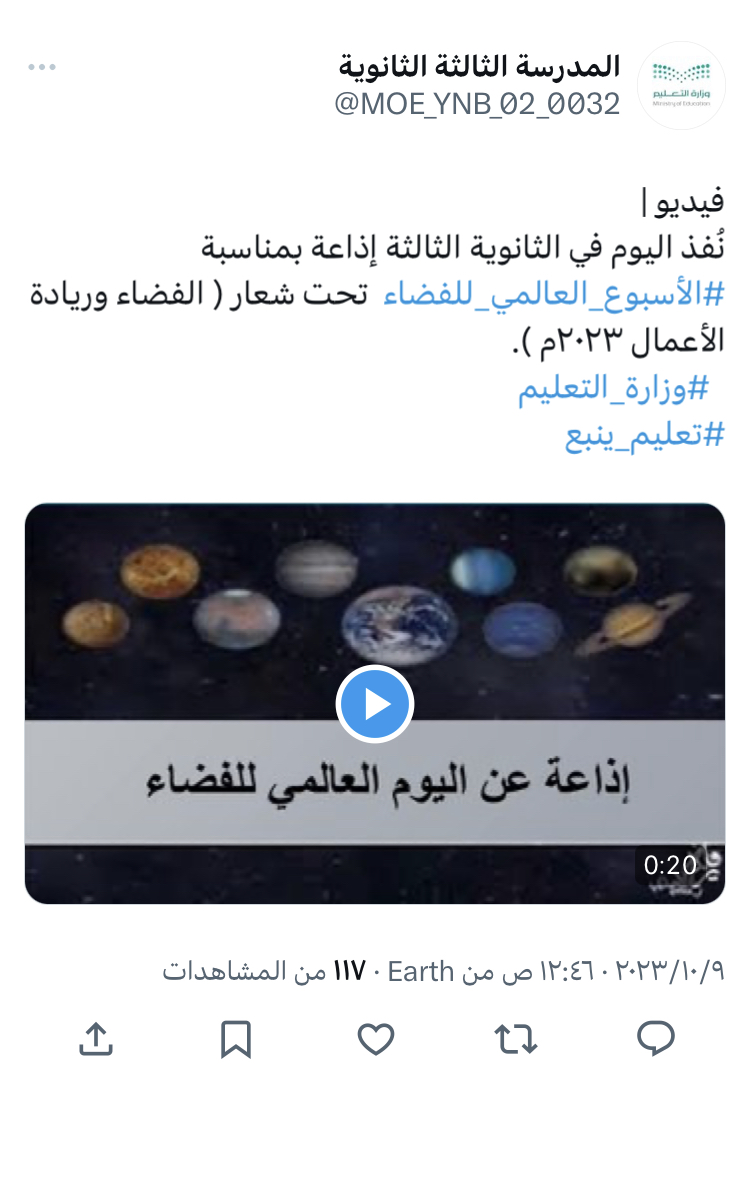Open hashtag الأسبوع_العالمي_للفضاء
This screenshot has width=750, height=1193.
tap(553, 294)
